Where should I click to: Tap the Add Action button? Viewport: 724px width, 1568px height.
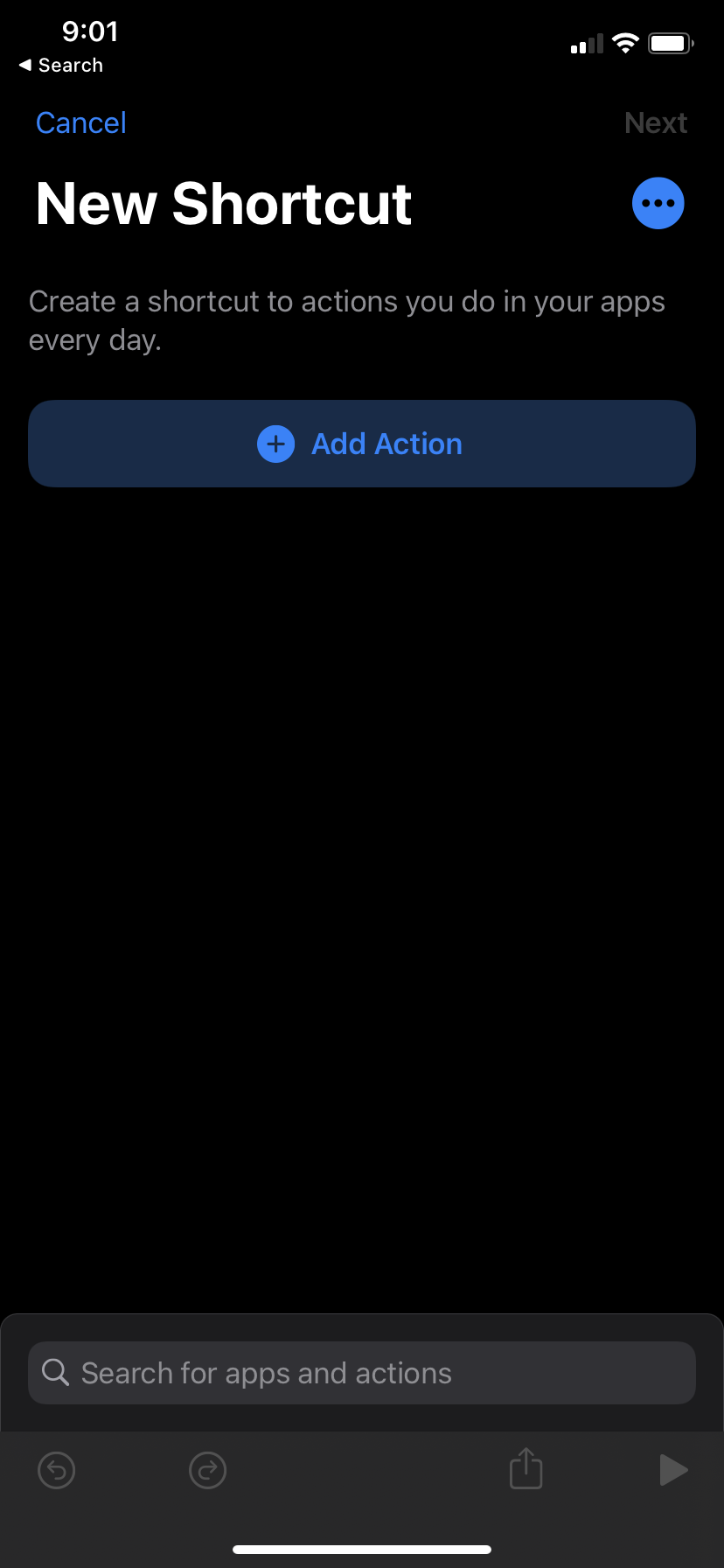[362, 444]
